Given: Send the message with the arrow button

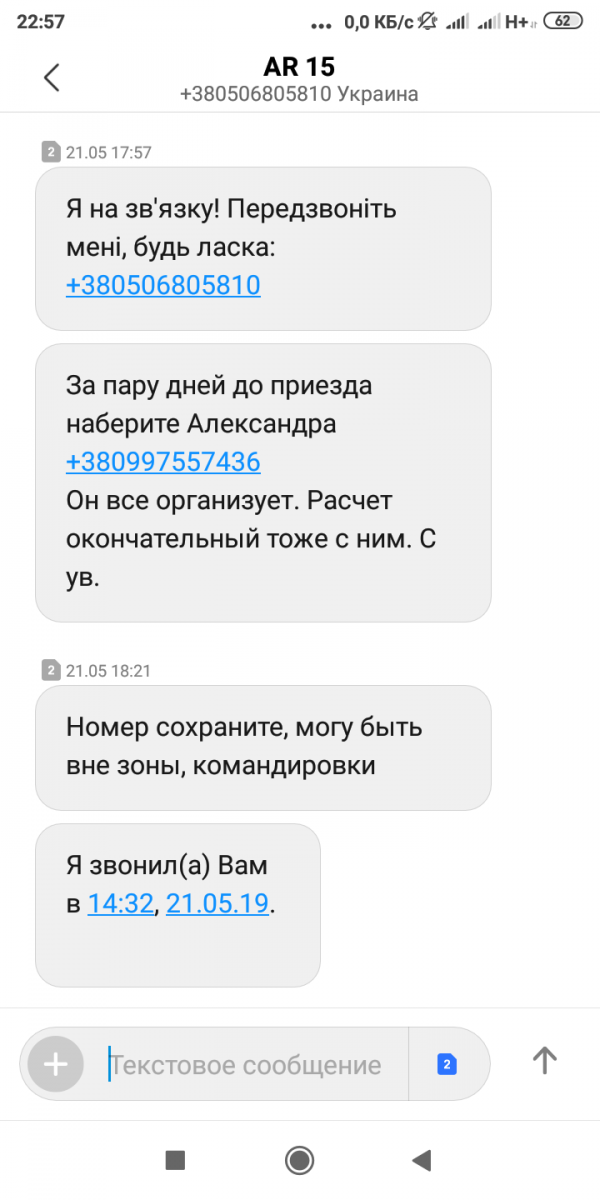Looking at the screenshot, I should click(x=544, y=1061).
